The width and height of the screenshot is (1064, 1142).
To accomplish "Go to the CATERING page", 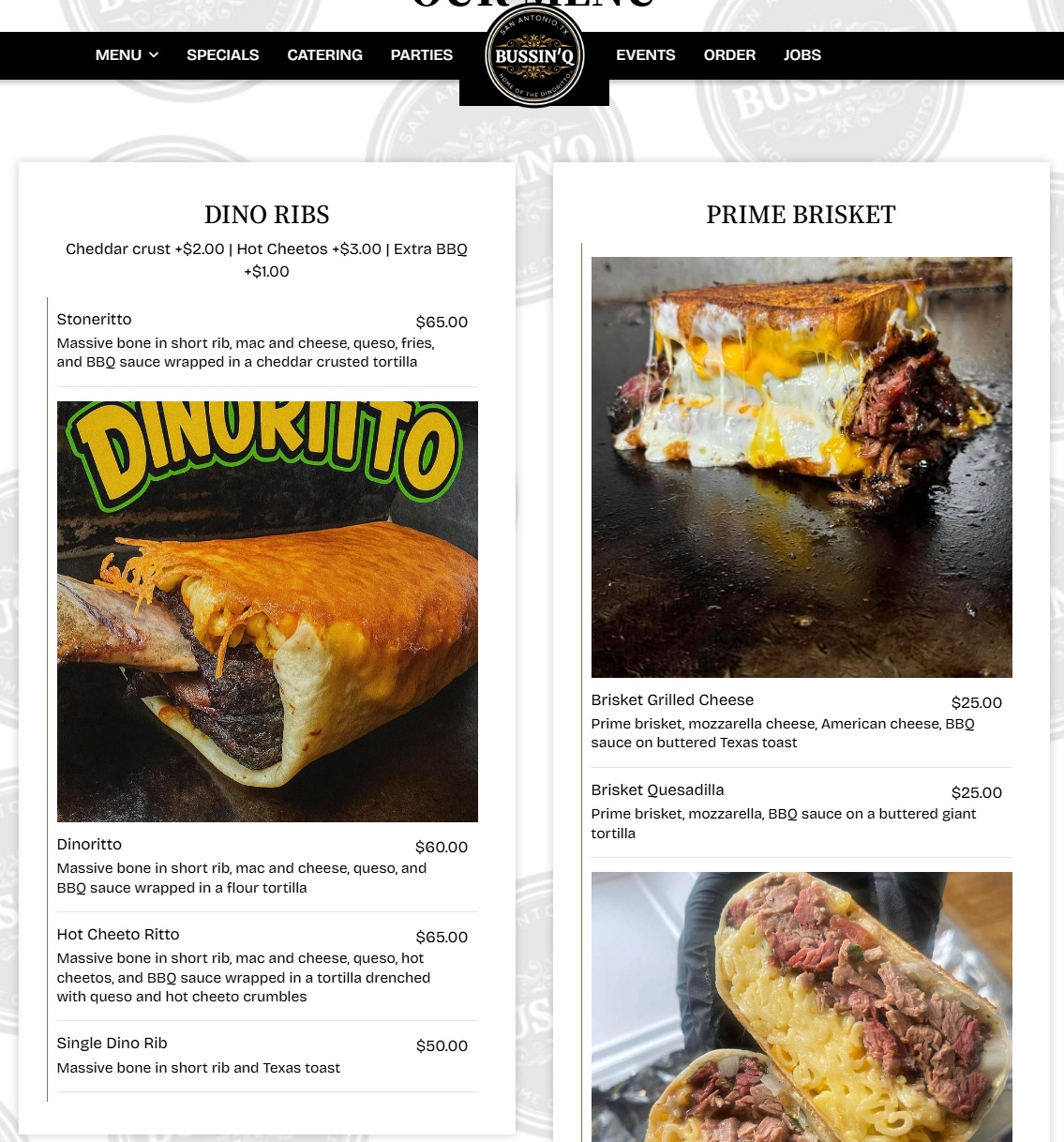I will pos(324,55).
